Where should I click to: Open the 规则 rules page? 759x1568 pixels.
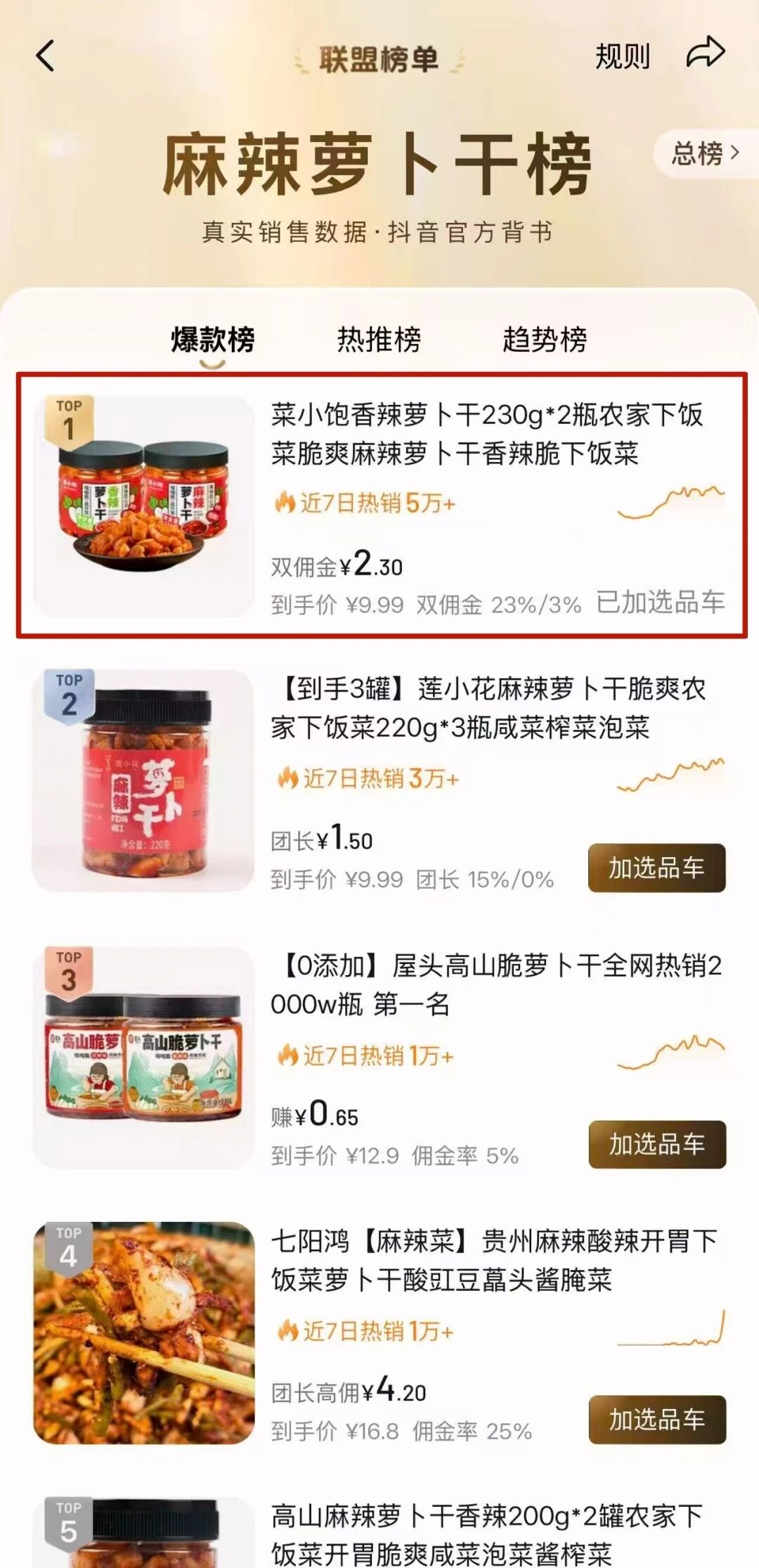tap(622, 56)
